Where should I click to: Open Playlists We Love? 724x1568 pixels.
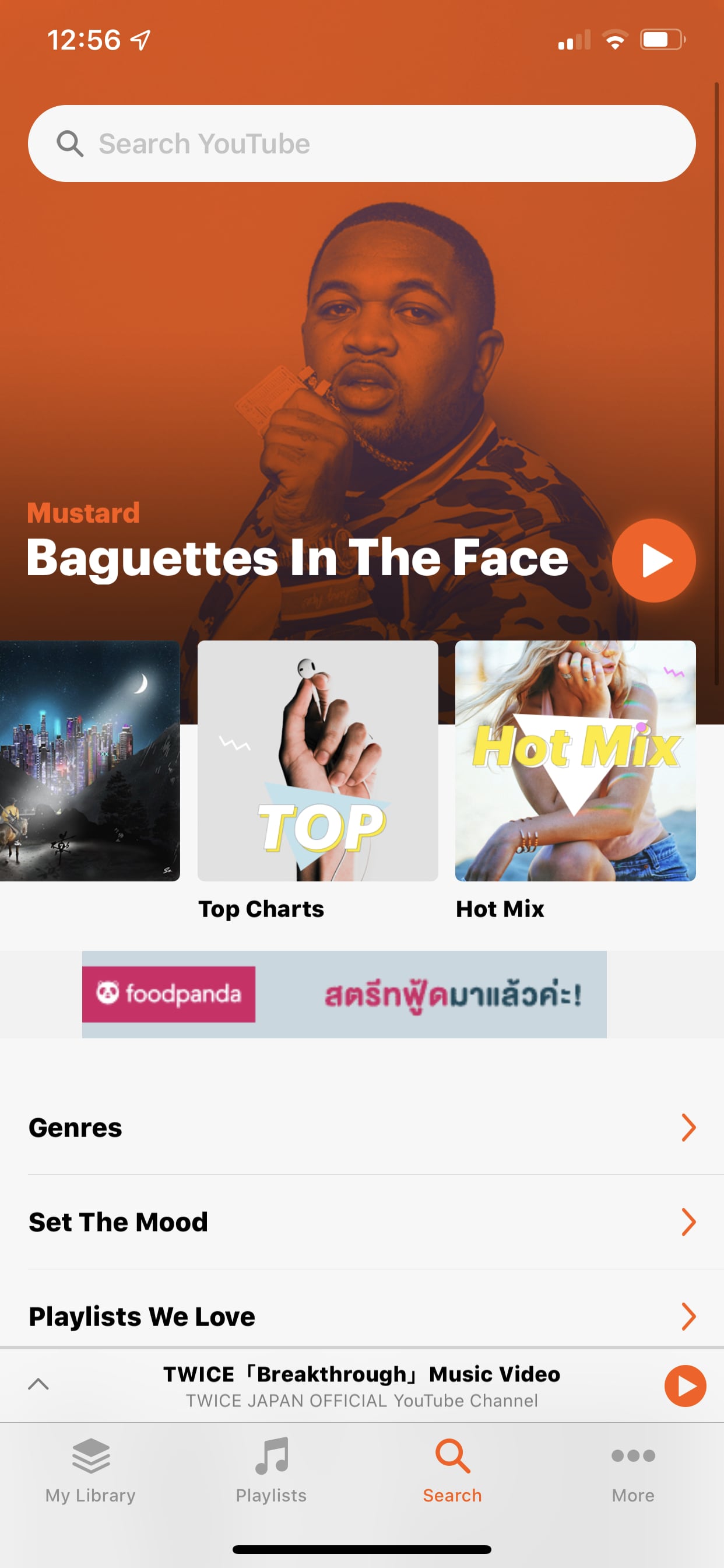coord(361,1316)
